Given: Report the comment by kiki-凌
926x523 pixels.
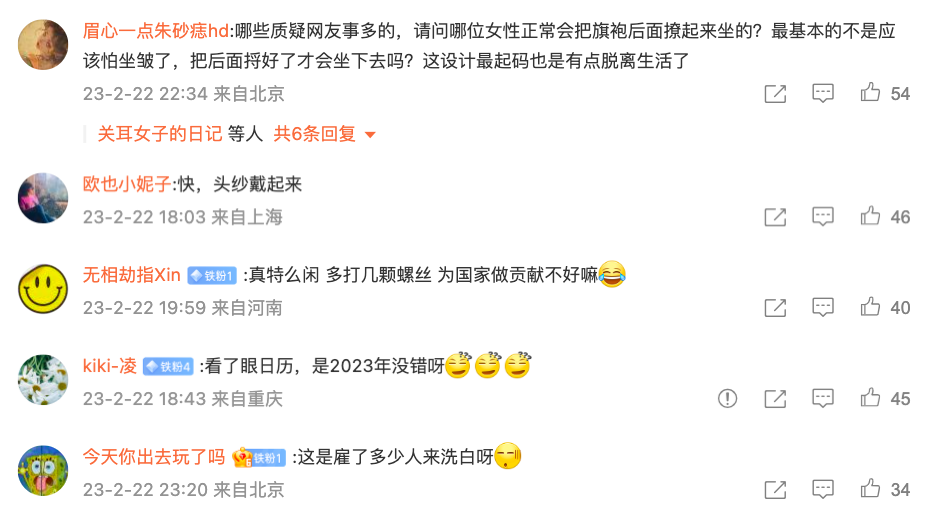Looking at the screenshot, I should 727,398.
